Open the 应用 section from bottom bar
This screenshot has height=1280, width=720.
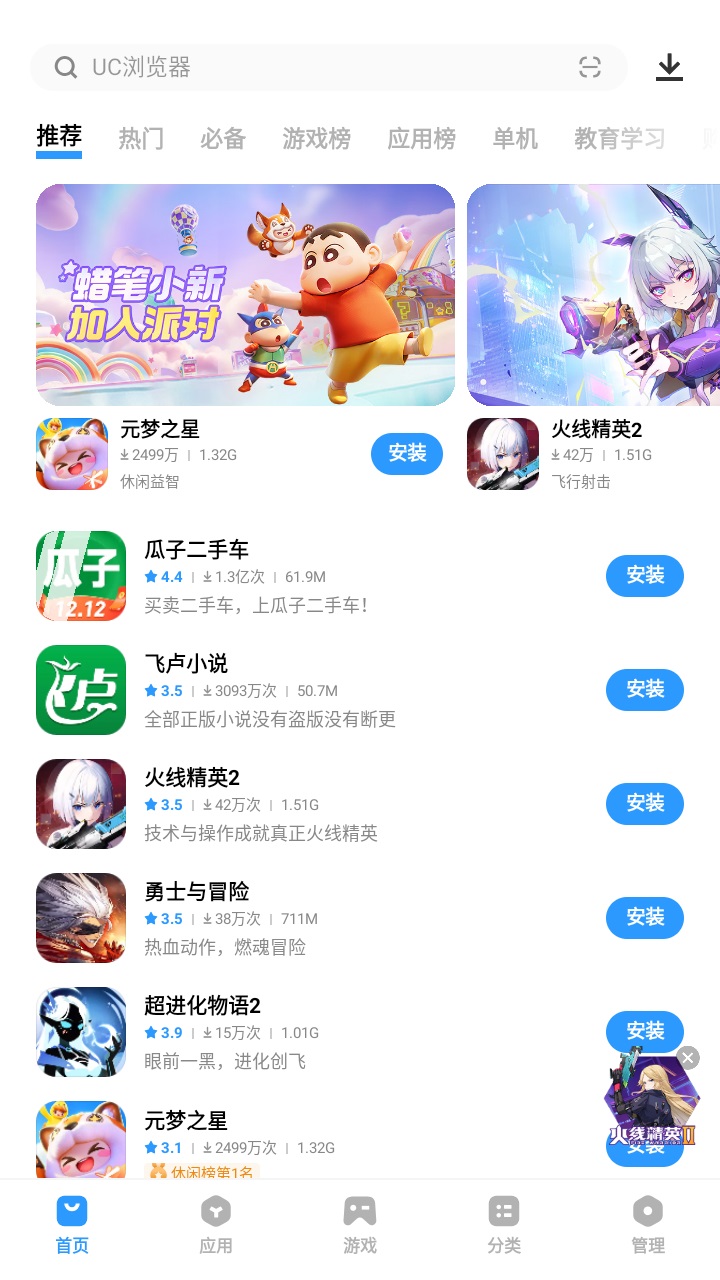[216, 1222]
